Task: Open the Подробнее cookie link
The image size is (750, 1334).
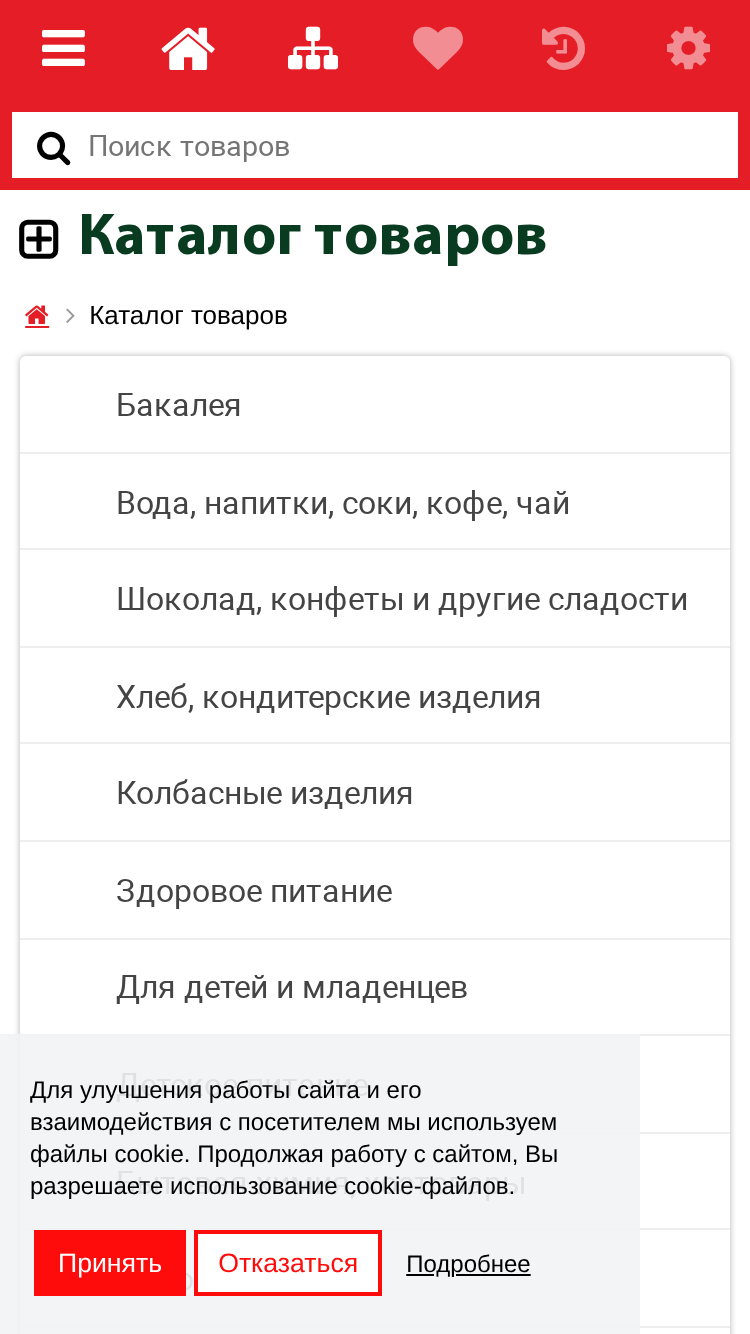Action: tap(468, 1264)
